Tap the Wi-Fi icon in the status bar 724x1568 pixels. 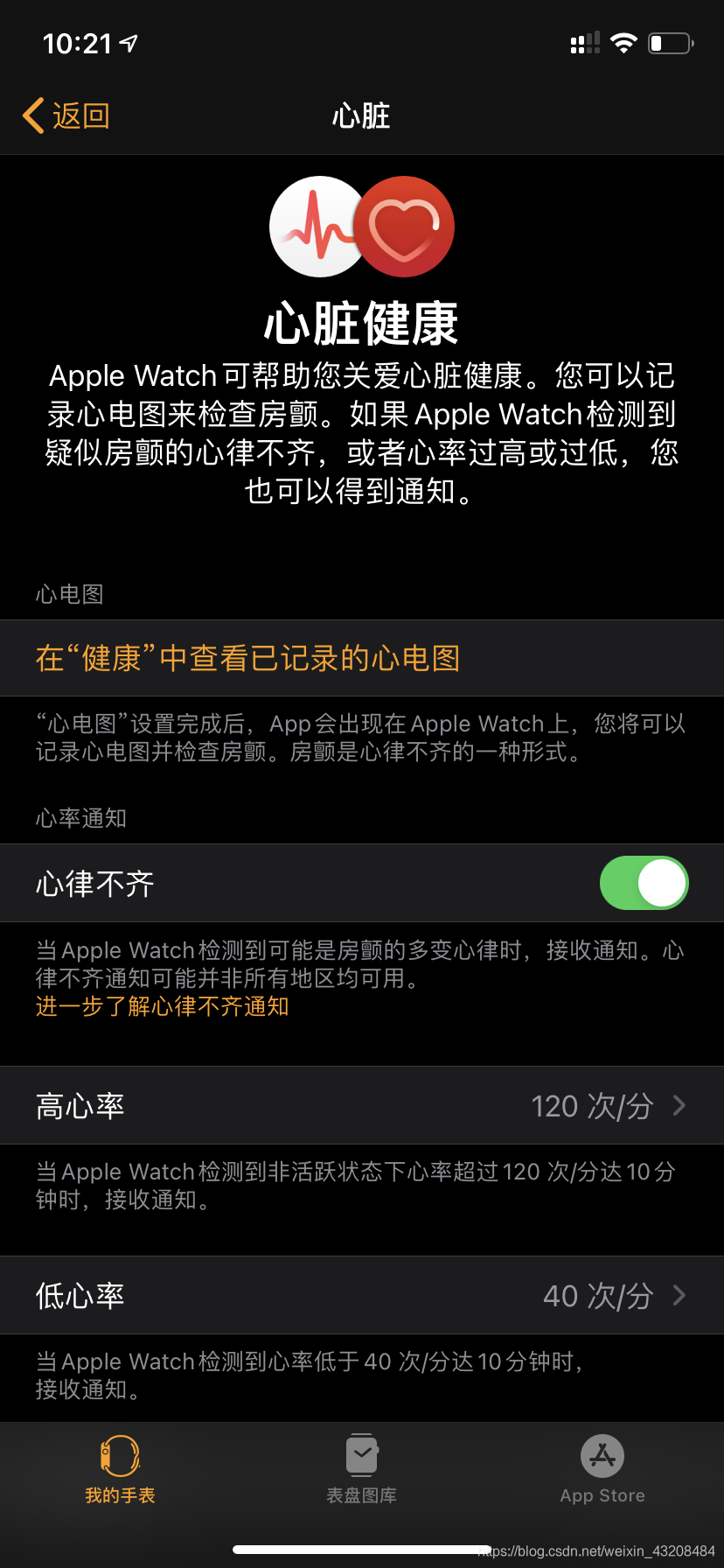click(623, 41)
